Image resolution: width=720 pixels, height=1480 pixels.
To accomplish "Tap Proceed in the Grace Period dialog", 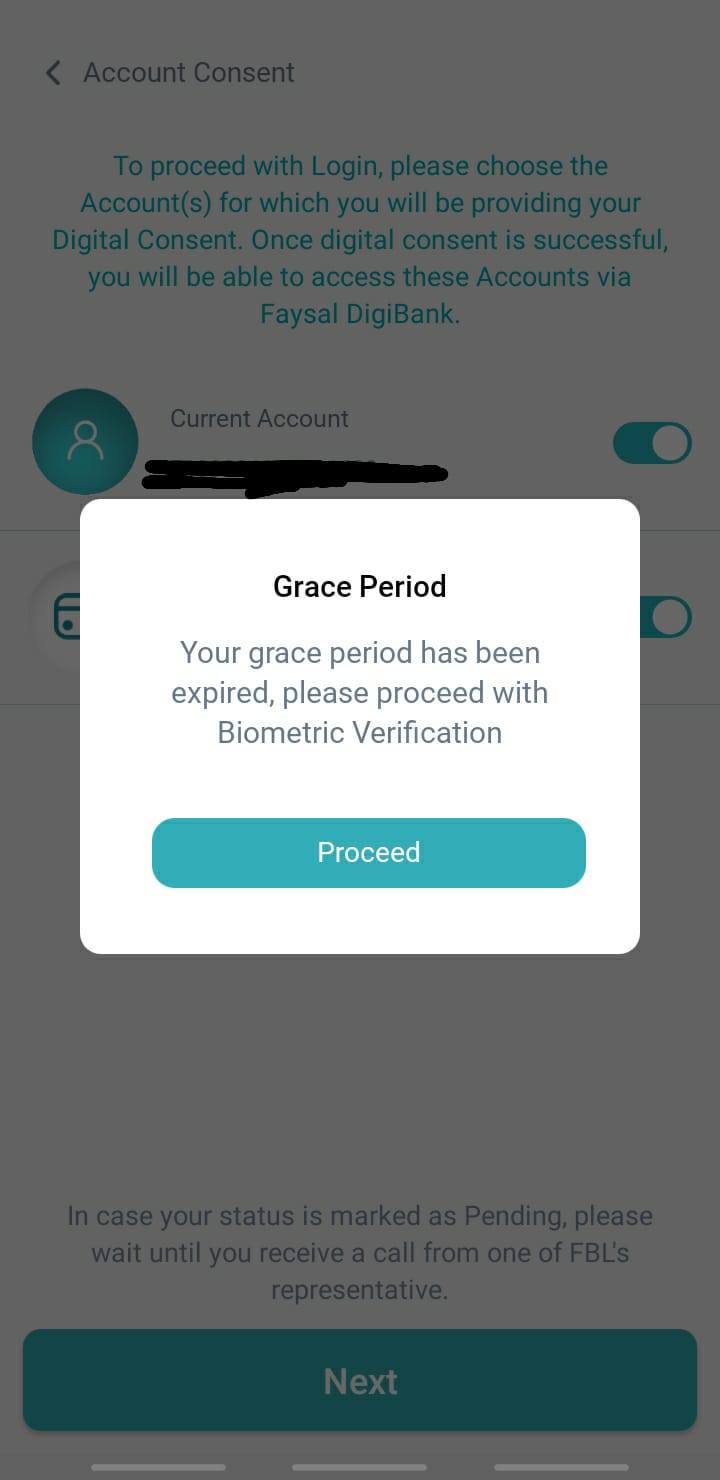I will click(368, 852).
